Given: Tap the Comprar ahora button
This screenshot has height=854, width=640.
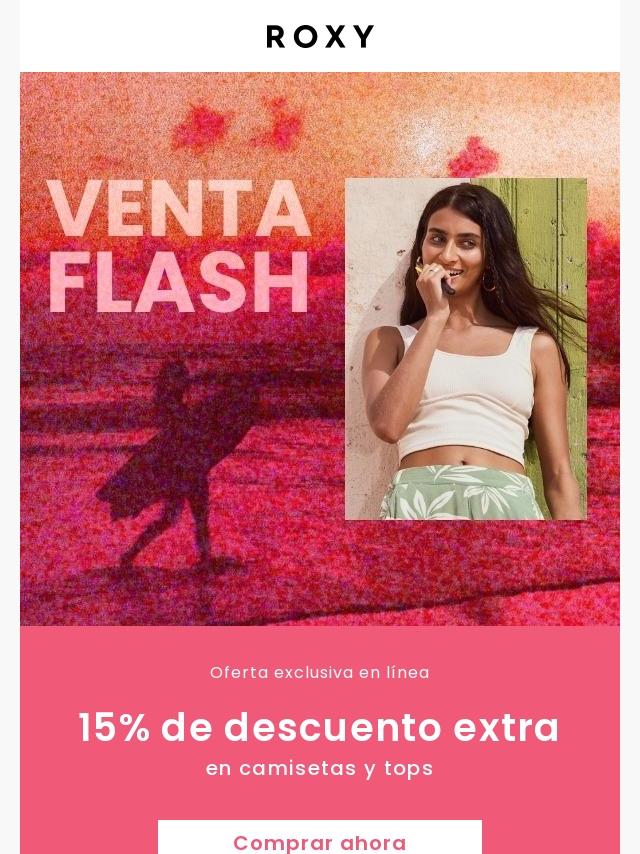Looking at the screenshot, I should pyautogui.click(x=320, y=840).
